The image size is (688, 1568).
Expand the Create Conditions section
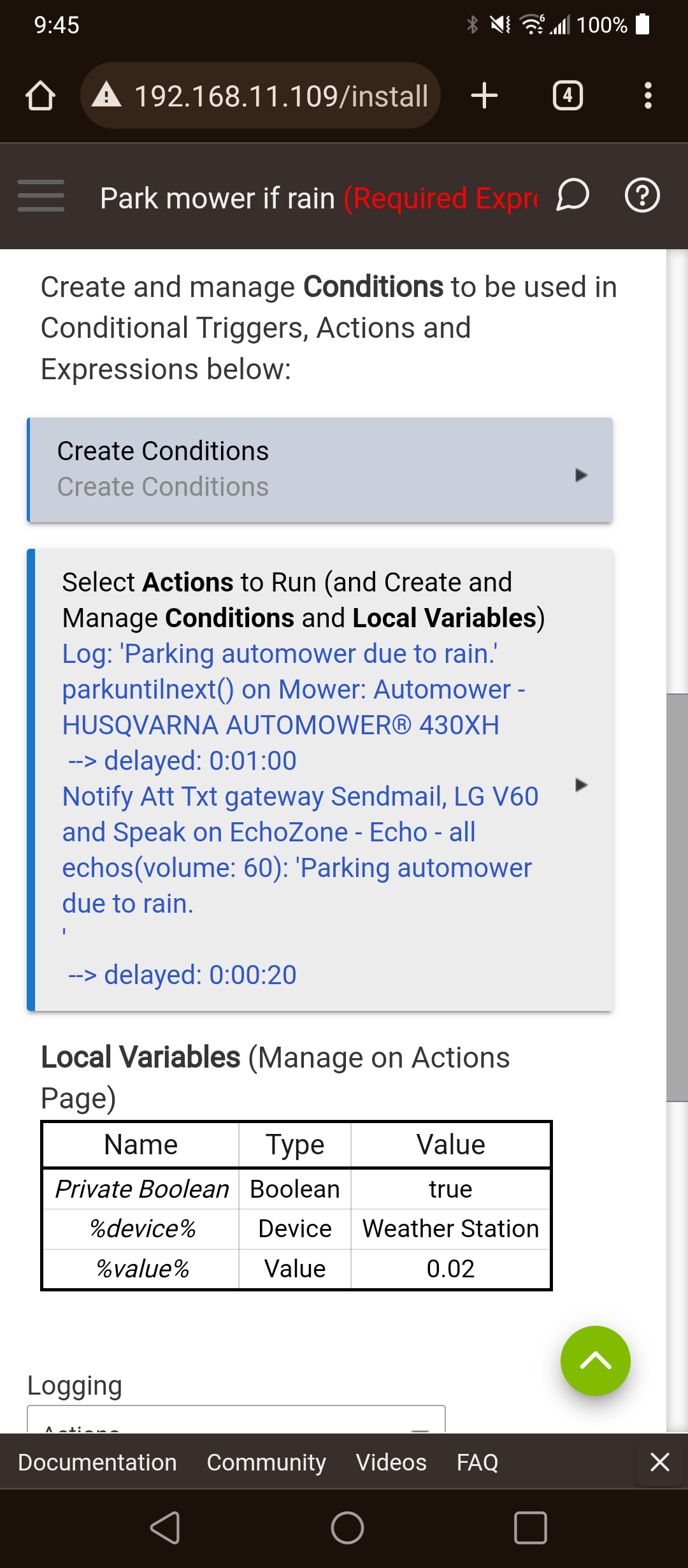coord(320,470)
